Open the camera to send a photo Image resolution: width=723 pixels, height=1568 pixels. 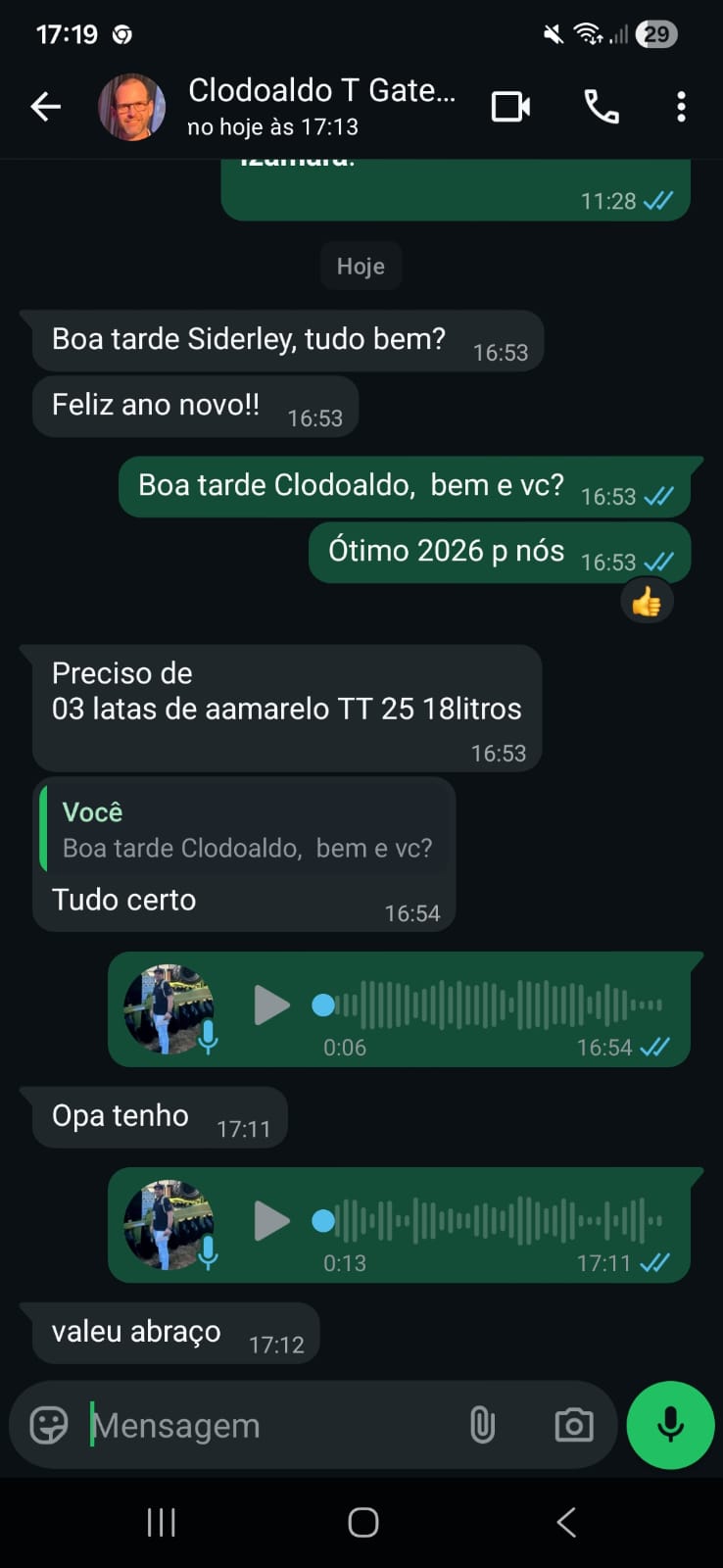pos(573,1425)
